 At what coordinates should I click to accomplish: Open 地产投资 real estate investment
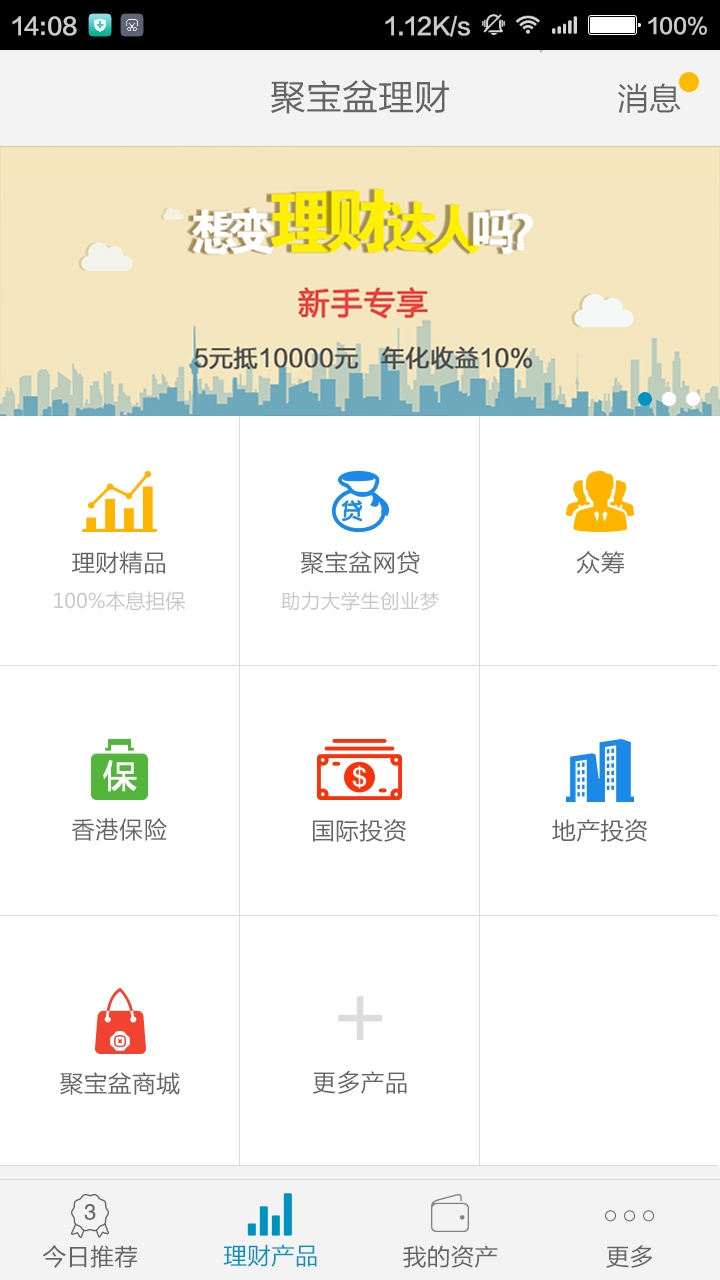click(x=599, y=790)
